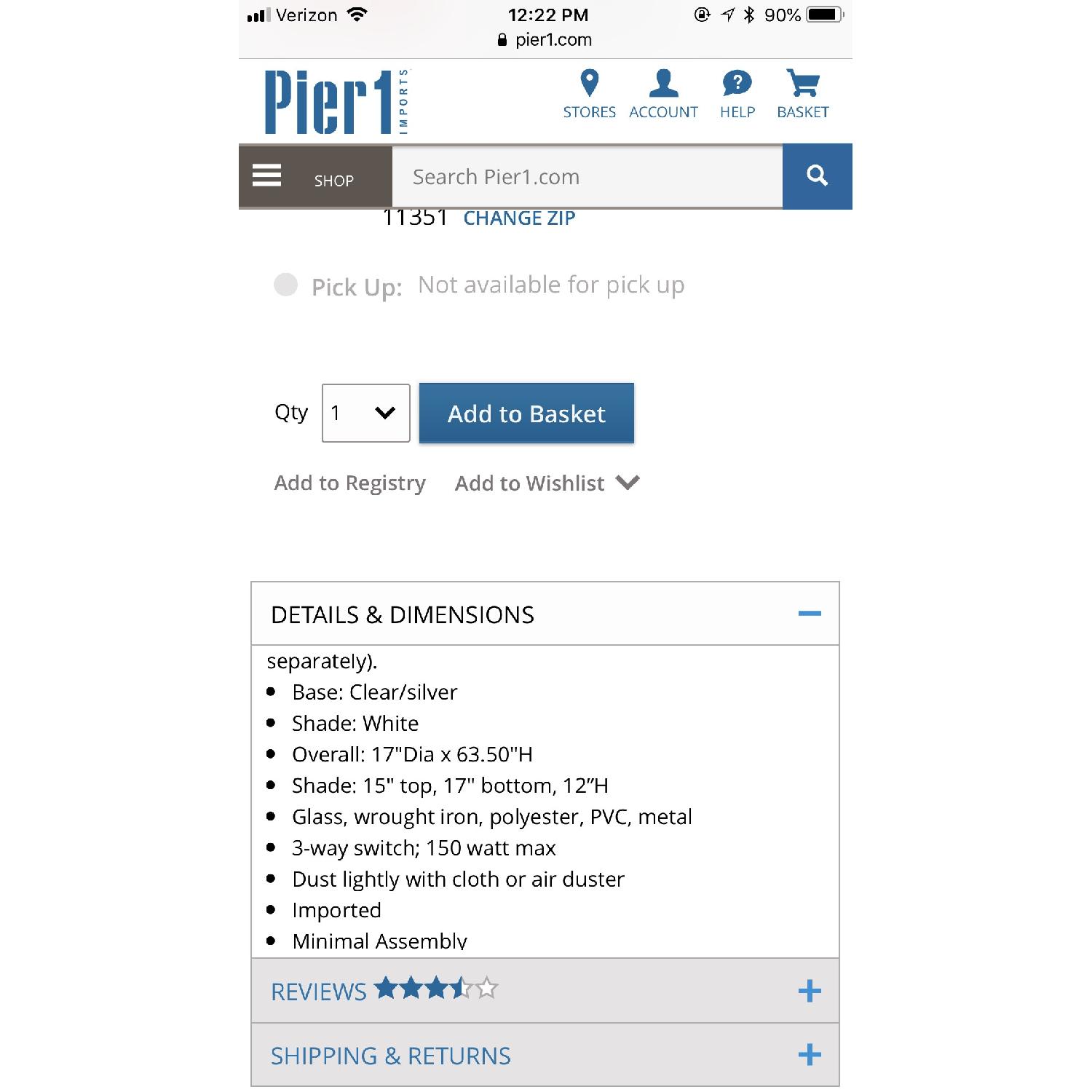Tap the Change Zip link
The height and width of the screenshot is (1092, 1092).
519,218
